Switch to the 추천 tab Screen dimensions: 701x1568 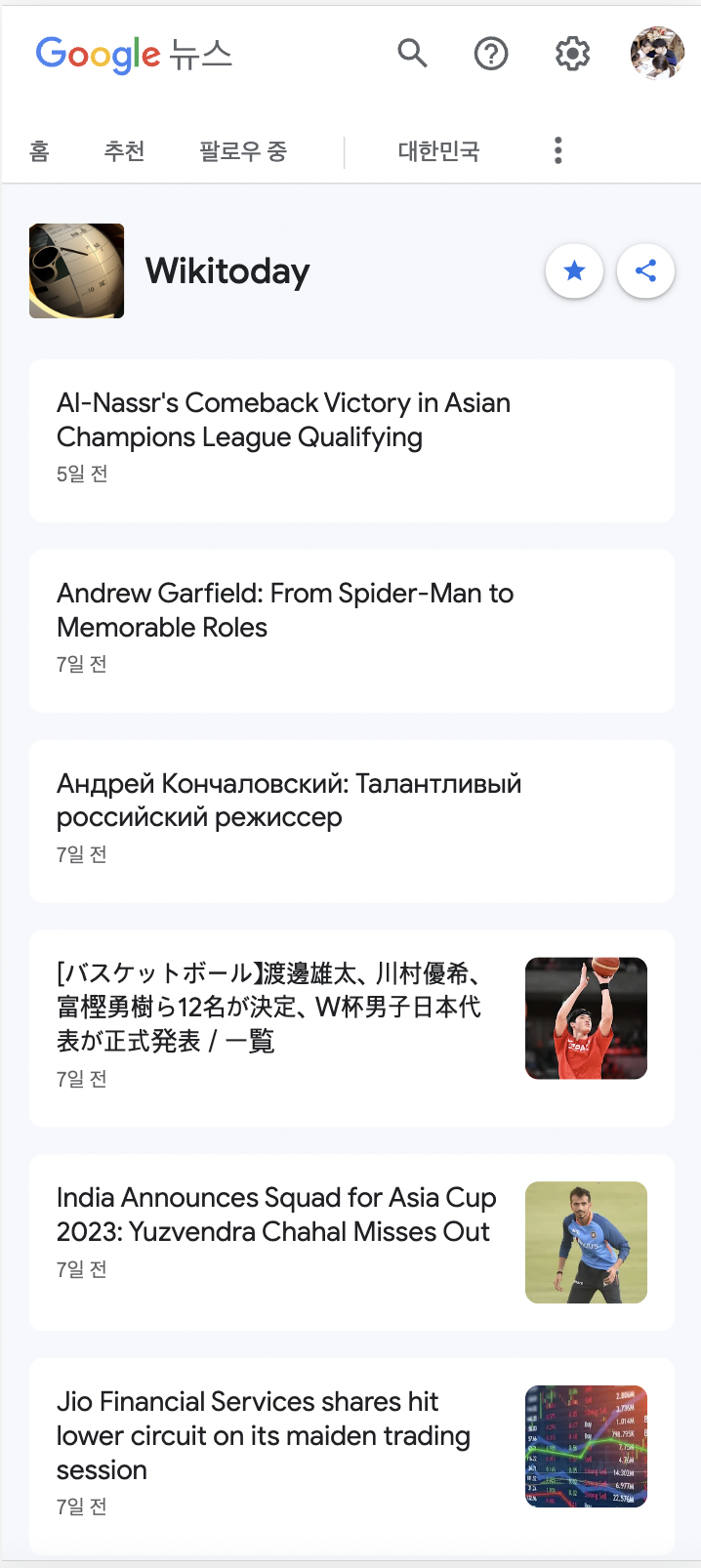124,151
